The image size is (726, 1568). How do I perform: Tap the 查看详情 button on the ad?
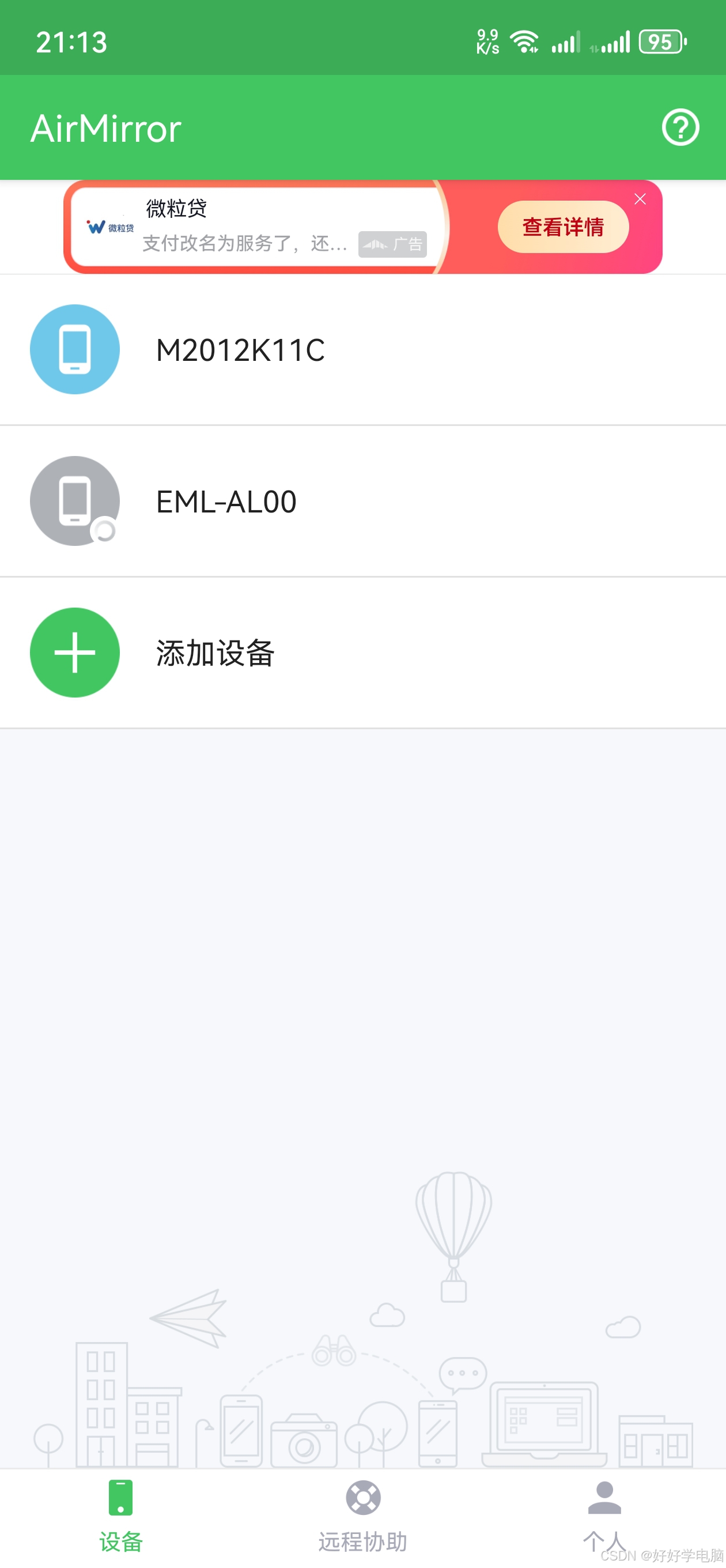[x=563, y=227]
